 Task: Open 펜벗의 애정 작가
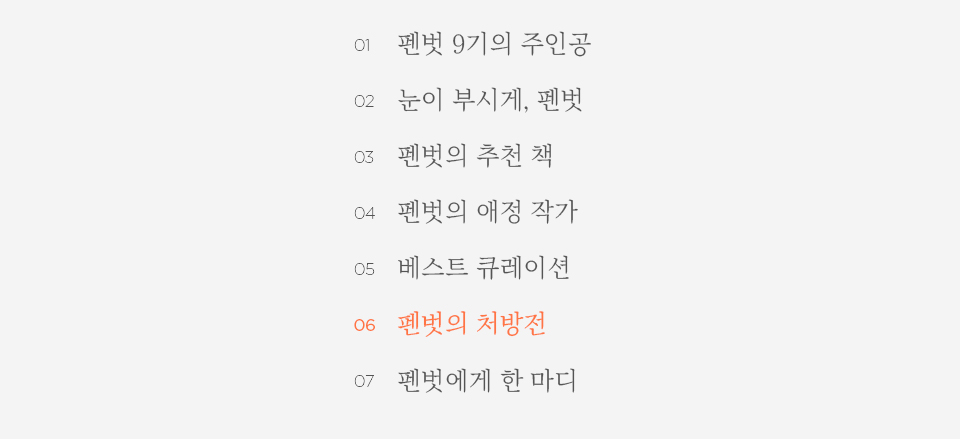487,213
